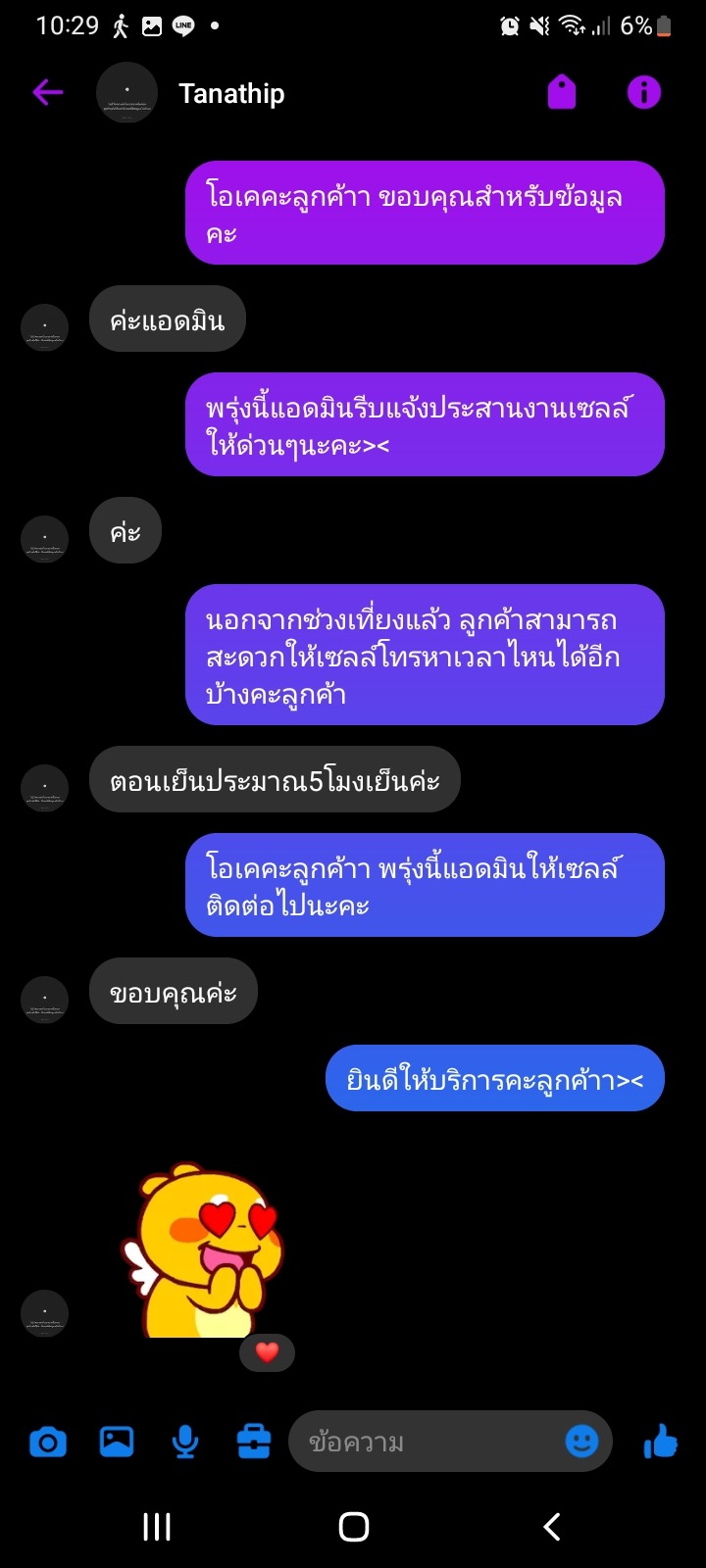Open Tanathip's profile from the header
The image size is (706, 1568).
click(x=231, y=93)
